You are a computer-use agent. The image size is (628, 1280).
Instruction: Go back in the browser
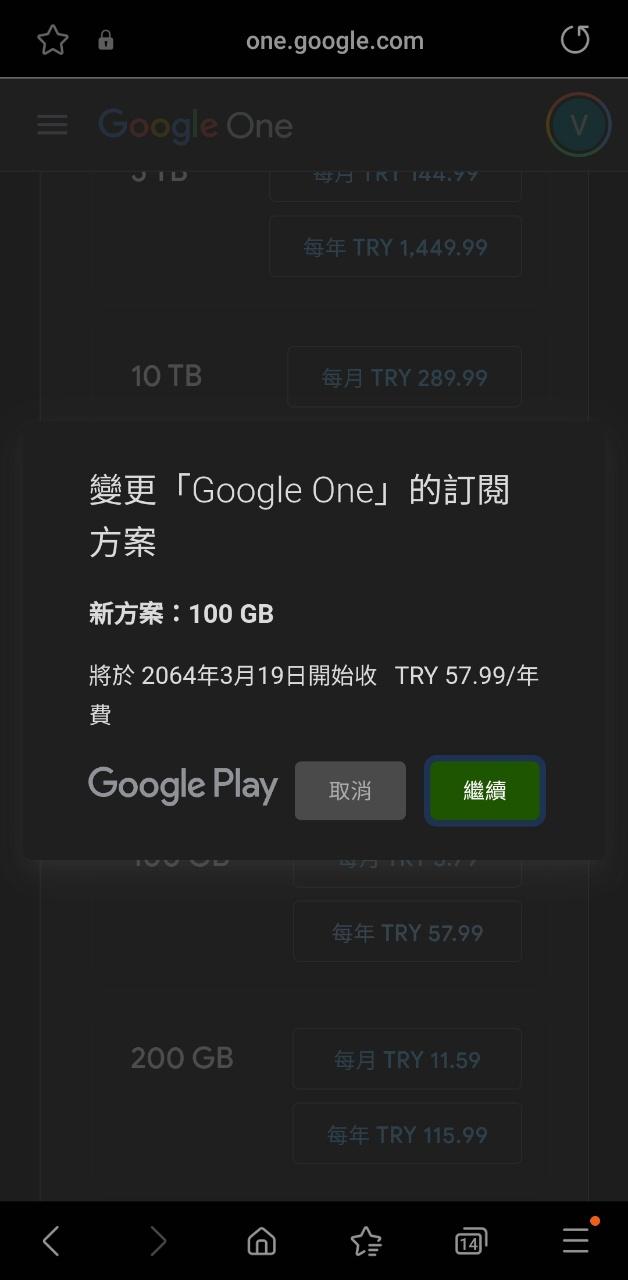tap(52, 1241)
